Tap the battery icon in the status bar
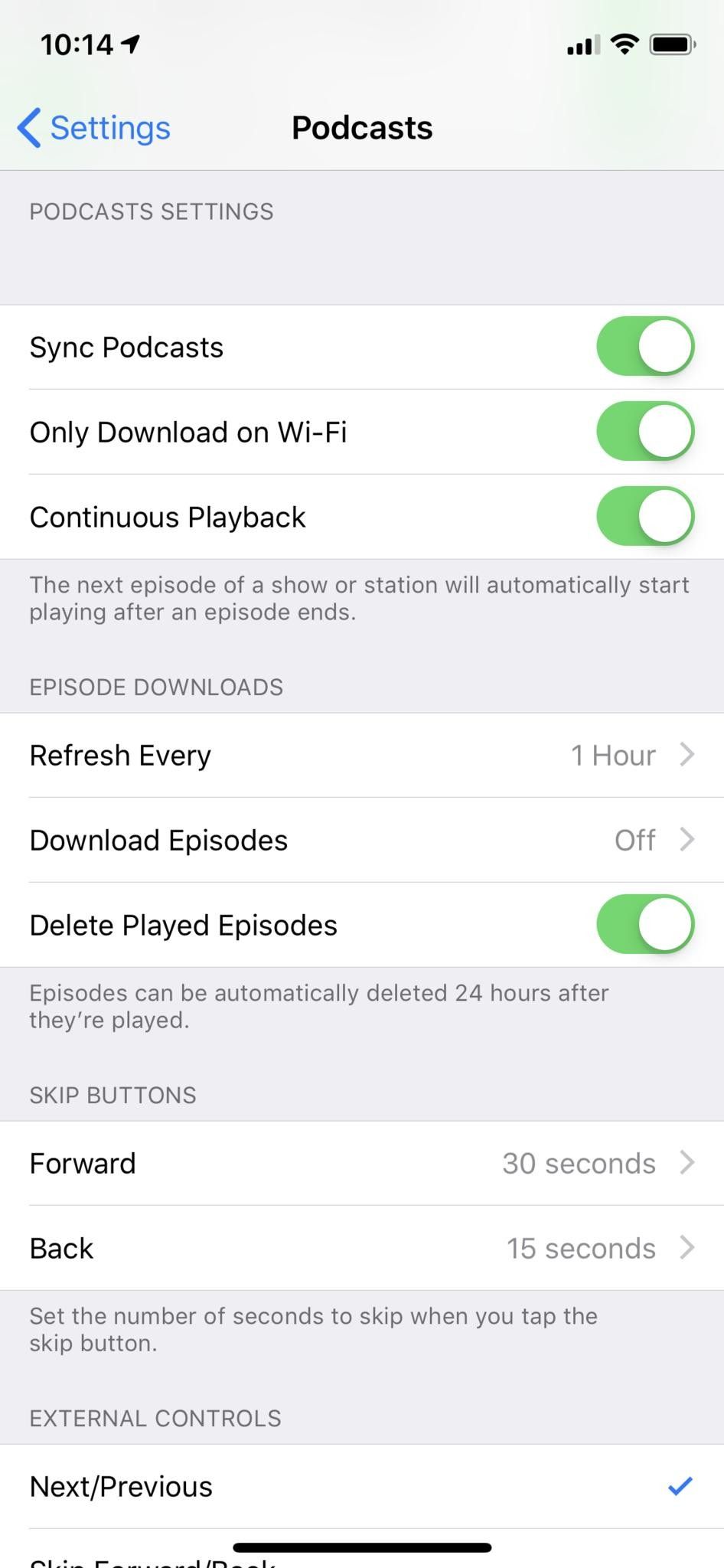Image resolution: width=724 pixels, height=1568 pixels. pyautogui.click(x=670, y=44)
